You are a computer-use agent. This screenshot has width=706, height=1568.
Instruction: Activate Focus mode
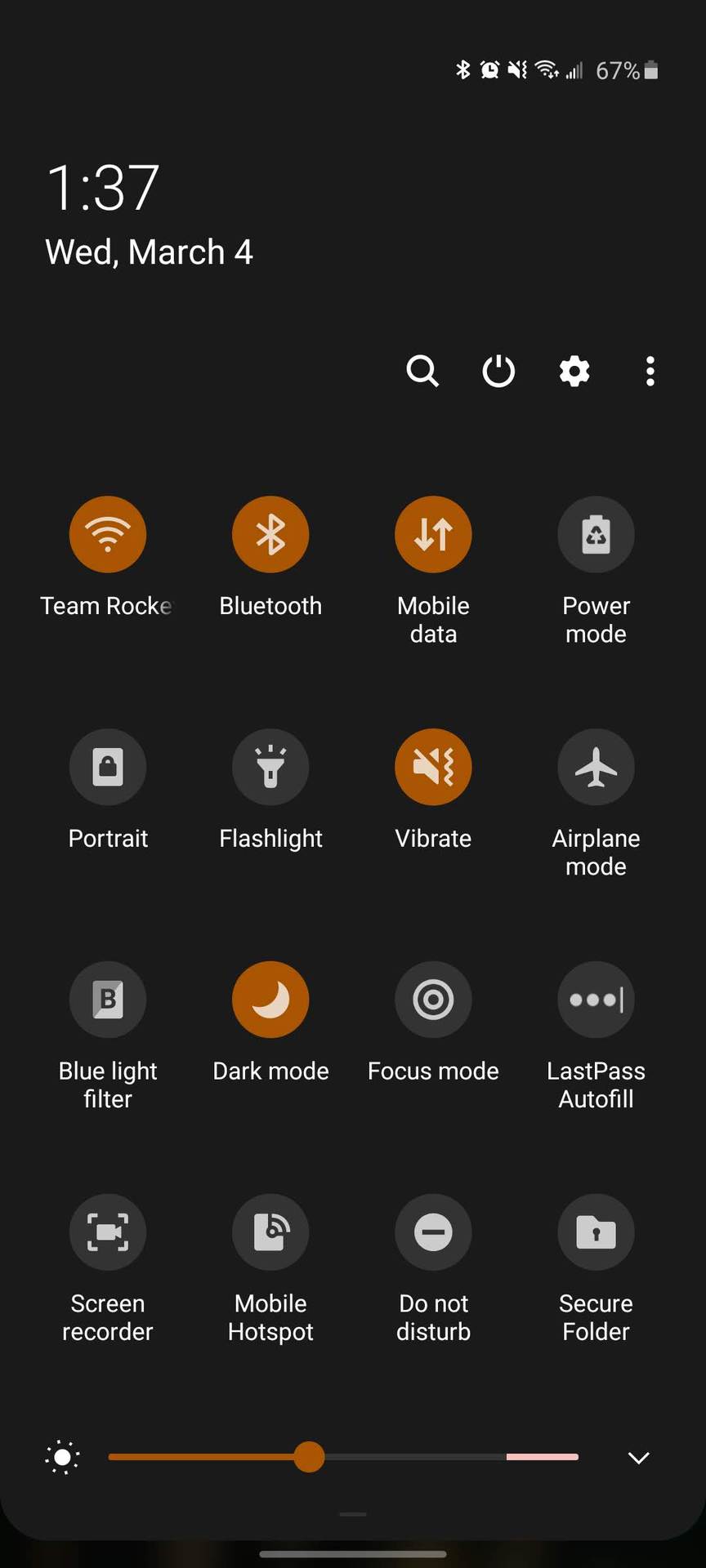click(433, 1000)
